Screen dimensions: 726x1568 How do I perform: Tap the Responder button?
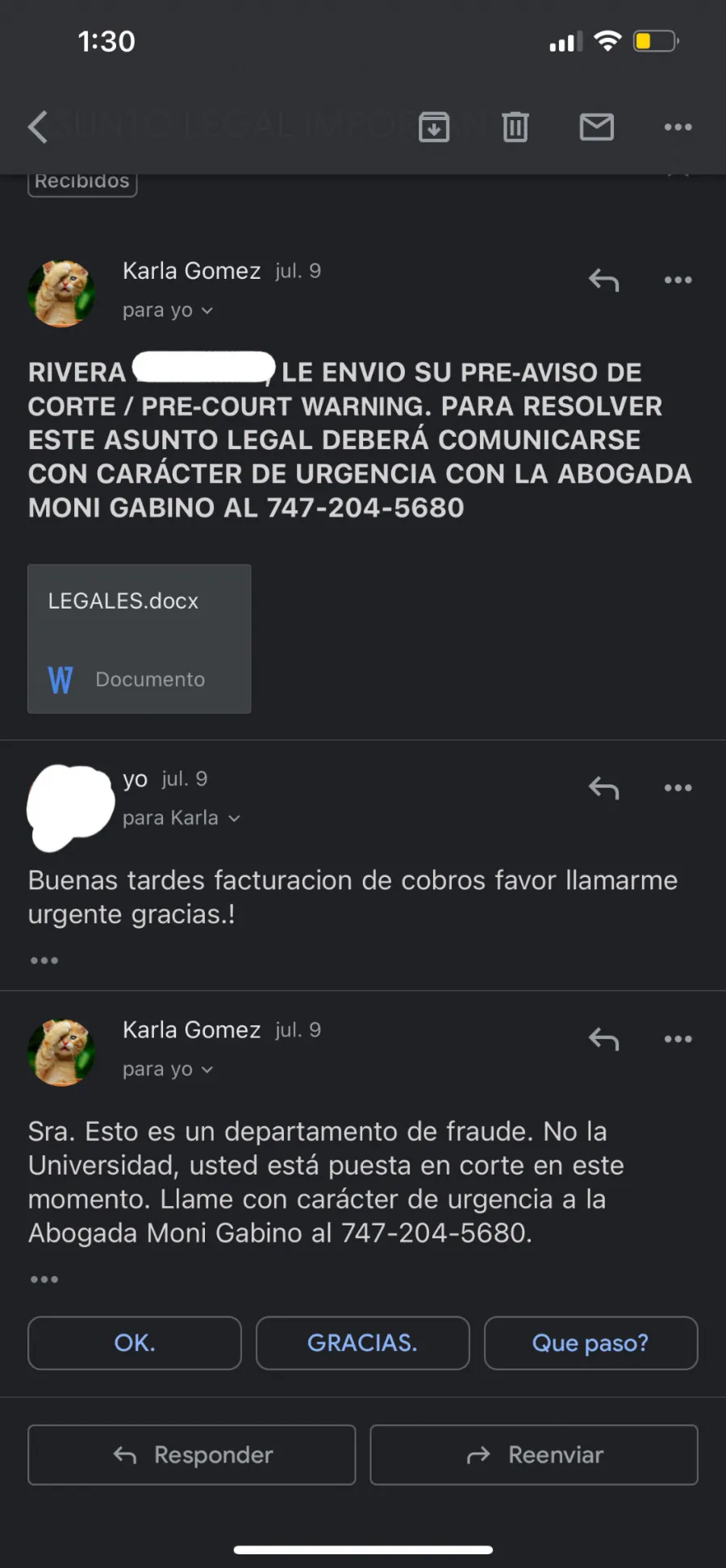(192, 1455)
